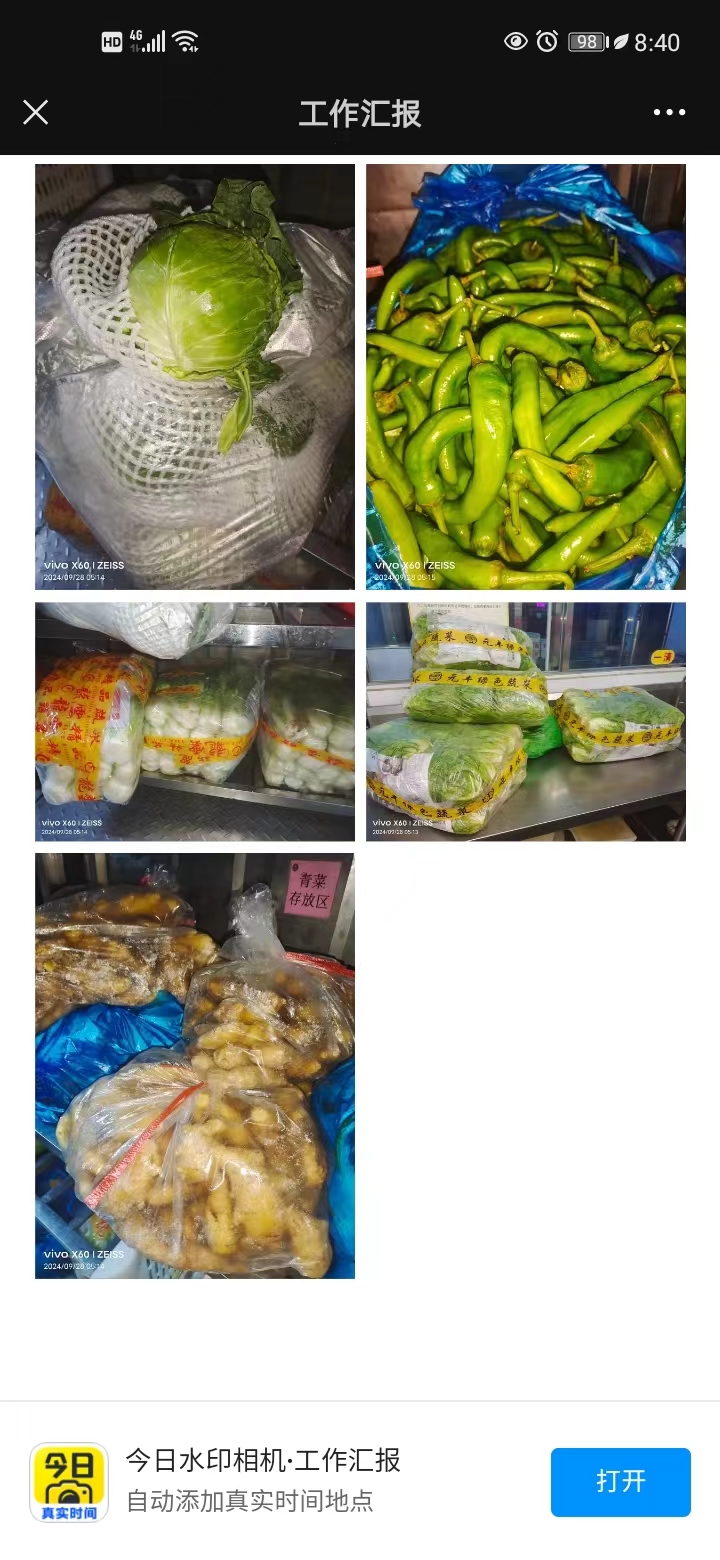
Task: Open the 今日水印相机 app banner
Action: pyautogui.click(x=262, y=1480)
